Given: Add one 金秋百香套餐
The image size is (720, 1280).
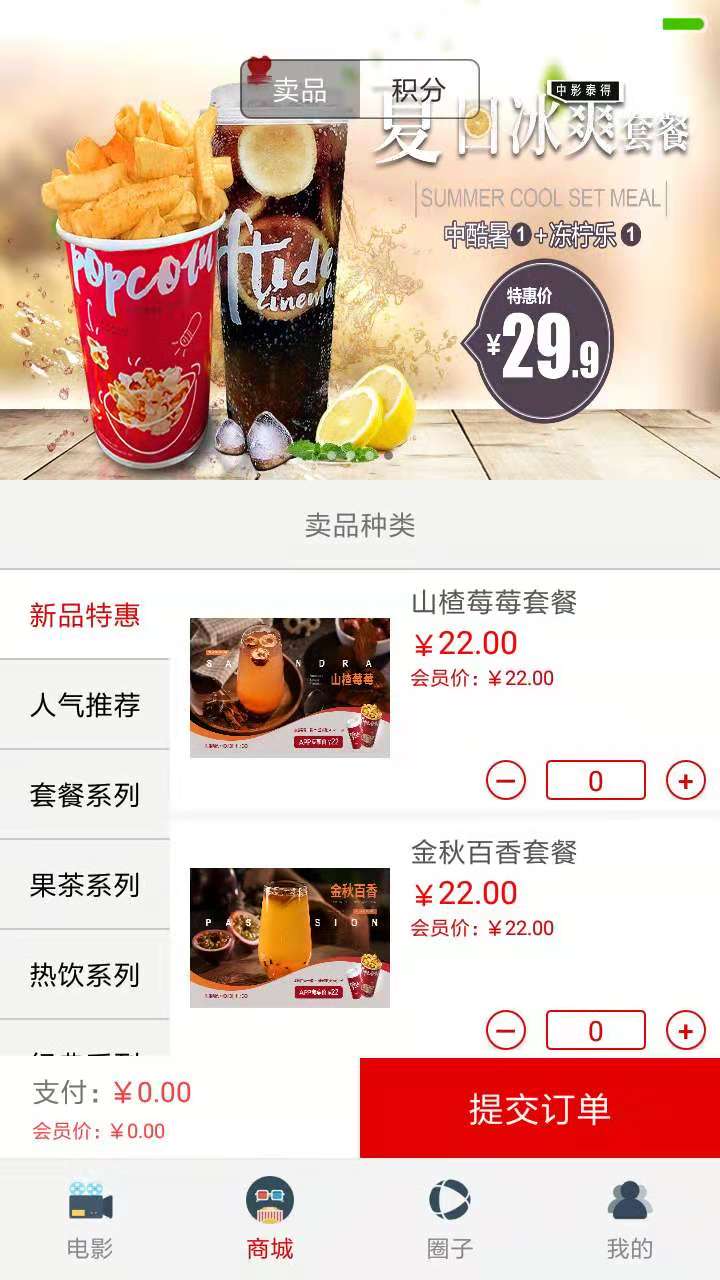Looking at the screenshot, I should tap(685, 1031).
